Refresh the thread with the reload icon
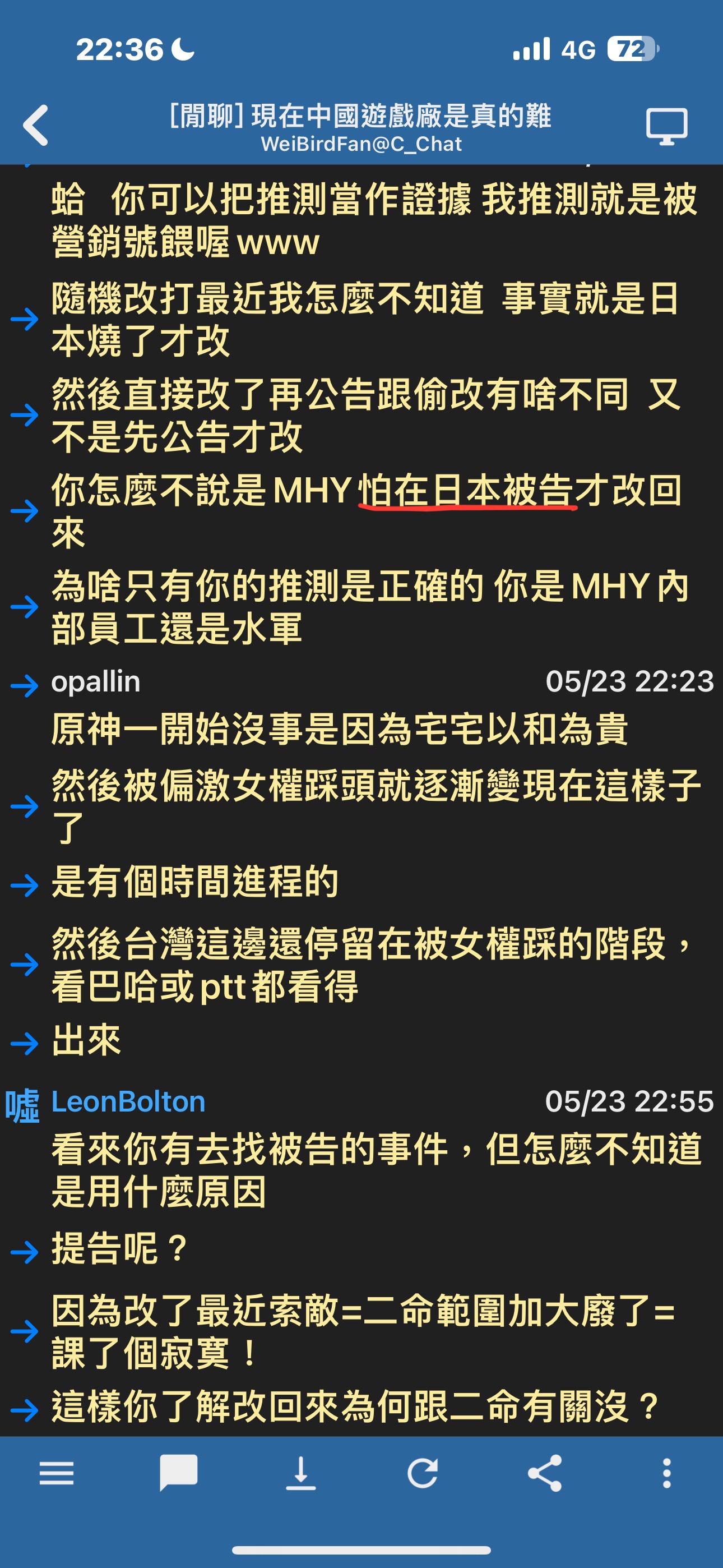 coord(423,1474)
